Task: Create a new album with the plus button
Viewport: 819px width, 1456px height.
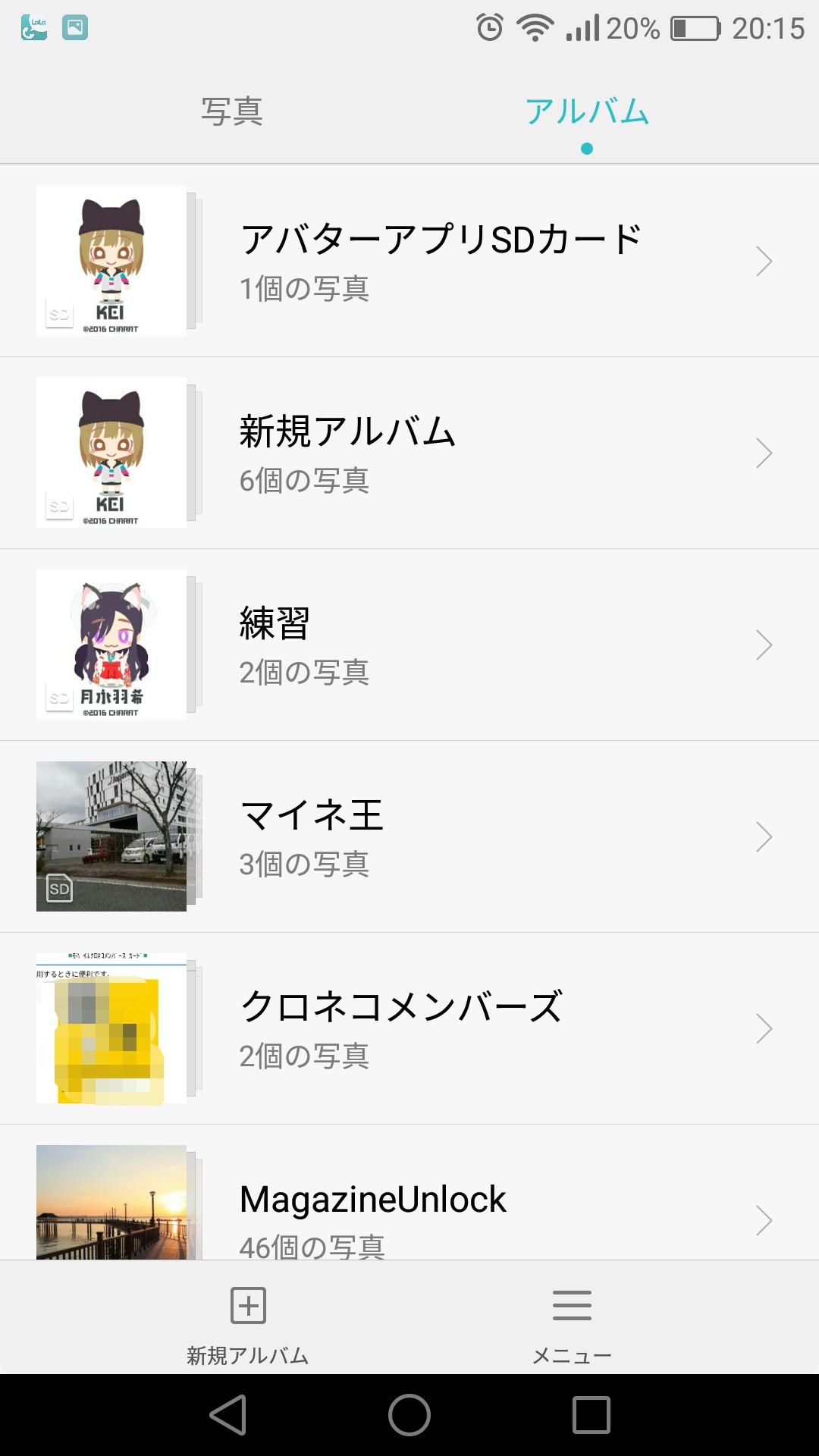Action: (248, 1321)
